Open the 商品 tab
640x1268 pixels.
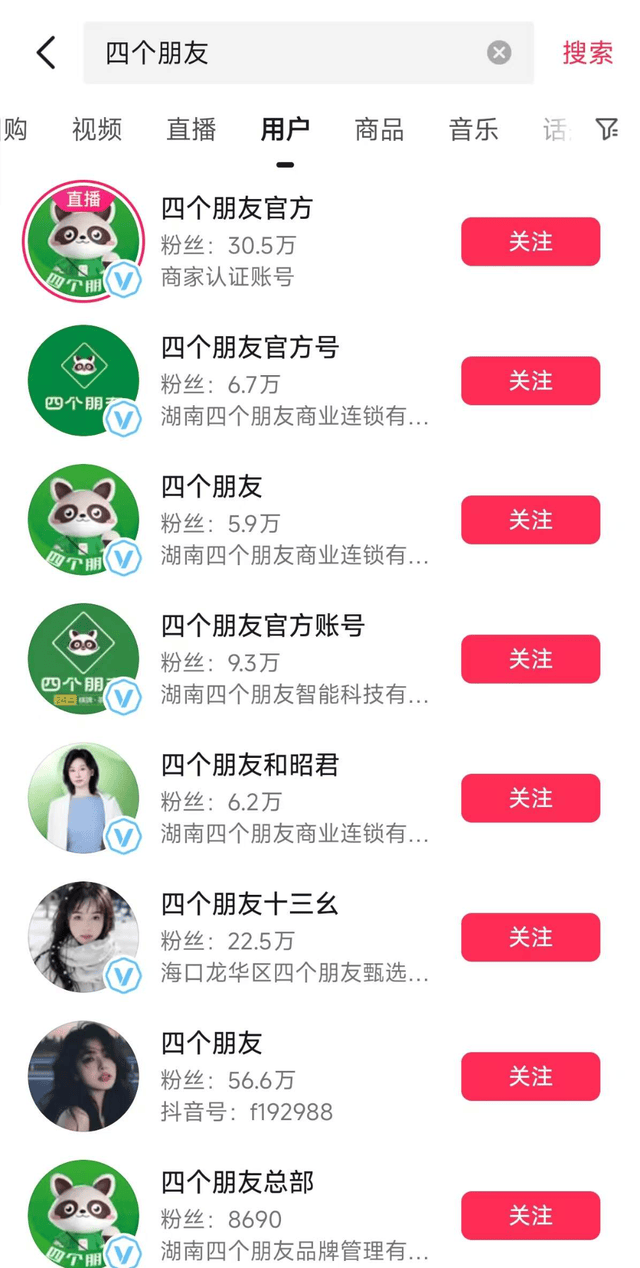(379, 129)
